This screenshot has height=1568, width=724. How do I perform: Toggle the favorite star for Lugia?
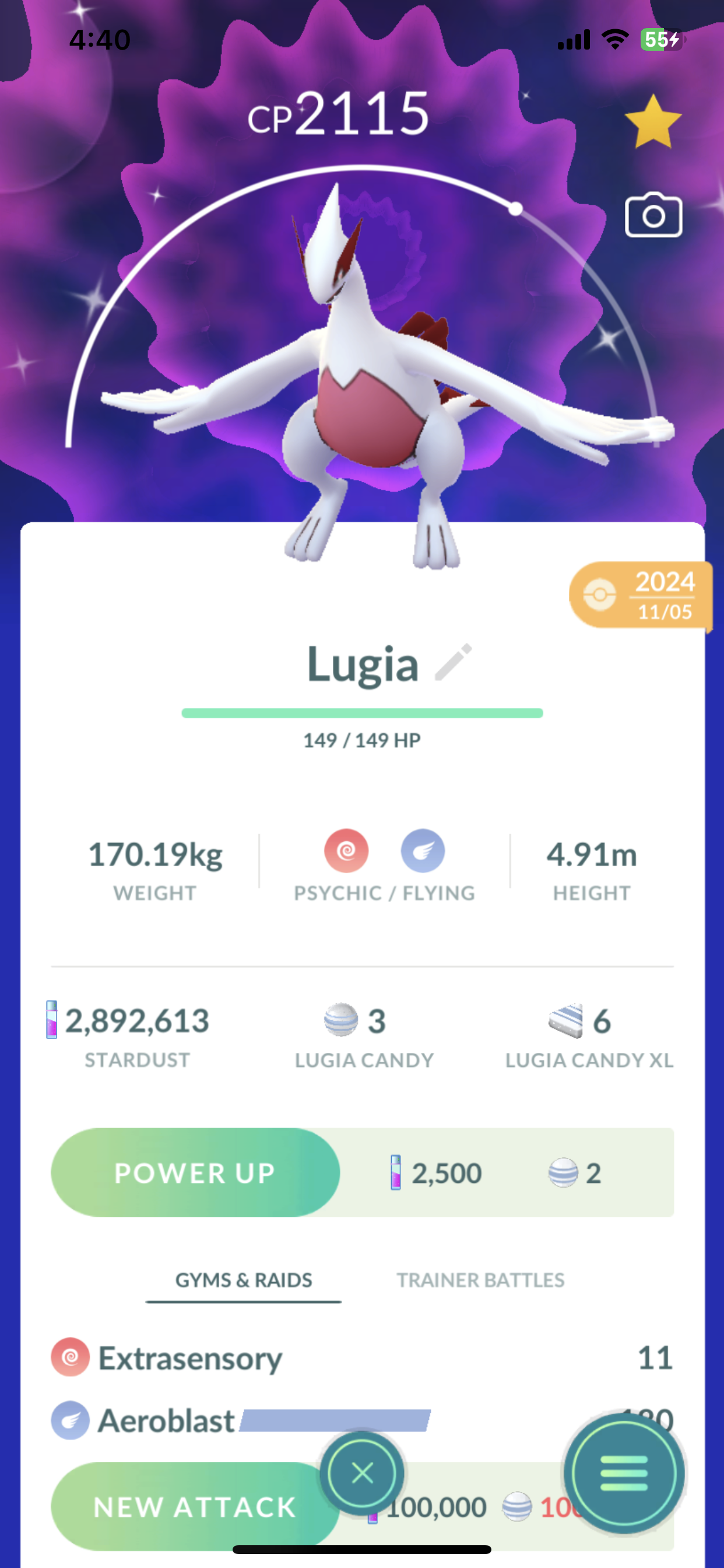[x=653, y=123]
